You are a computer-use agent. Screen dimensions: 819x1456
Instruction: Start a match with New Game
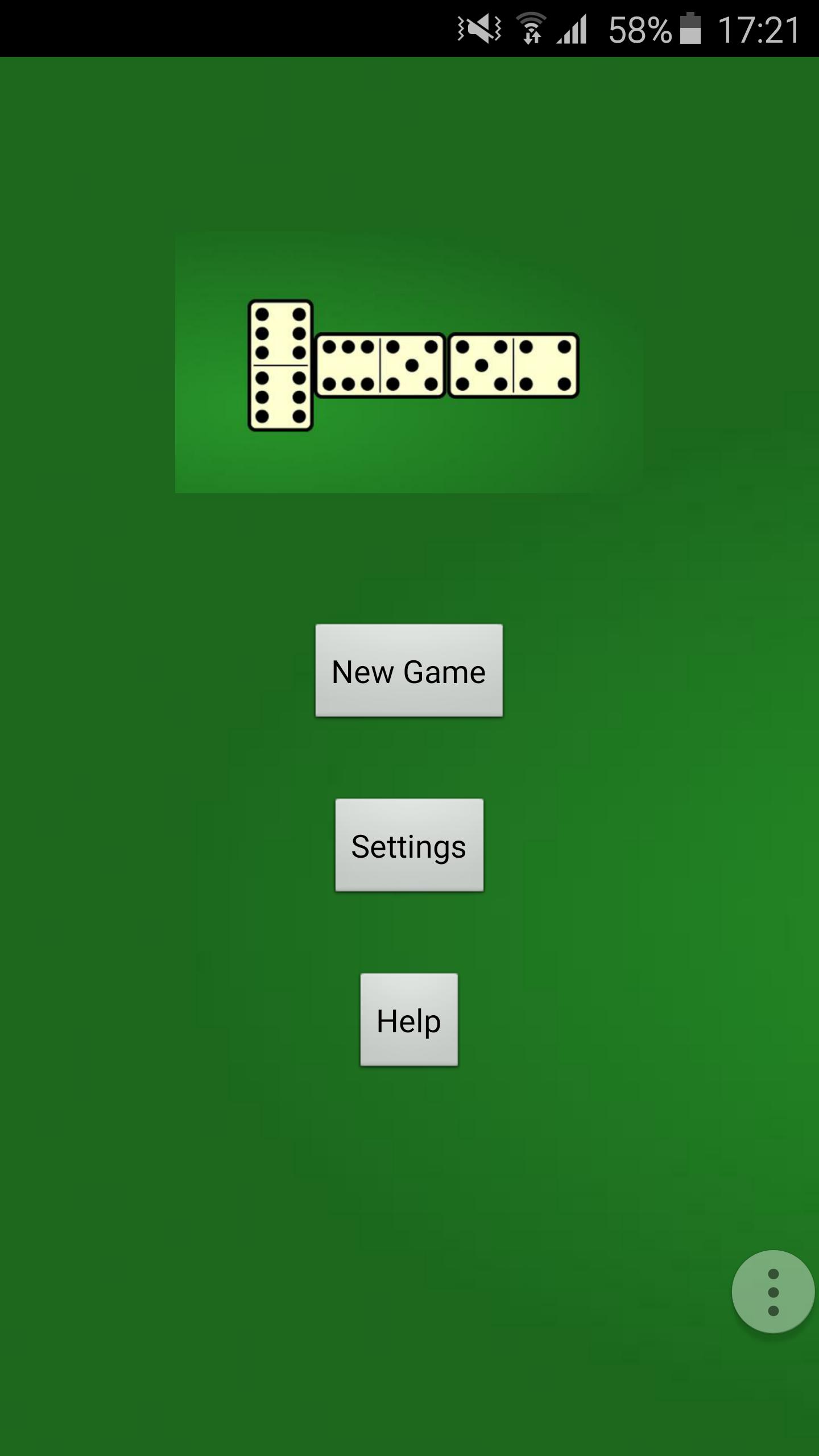point(408,672)
